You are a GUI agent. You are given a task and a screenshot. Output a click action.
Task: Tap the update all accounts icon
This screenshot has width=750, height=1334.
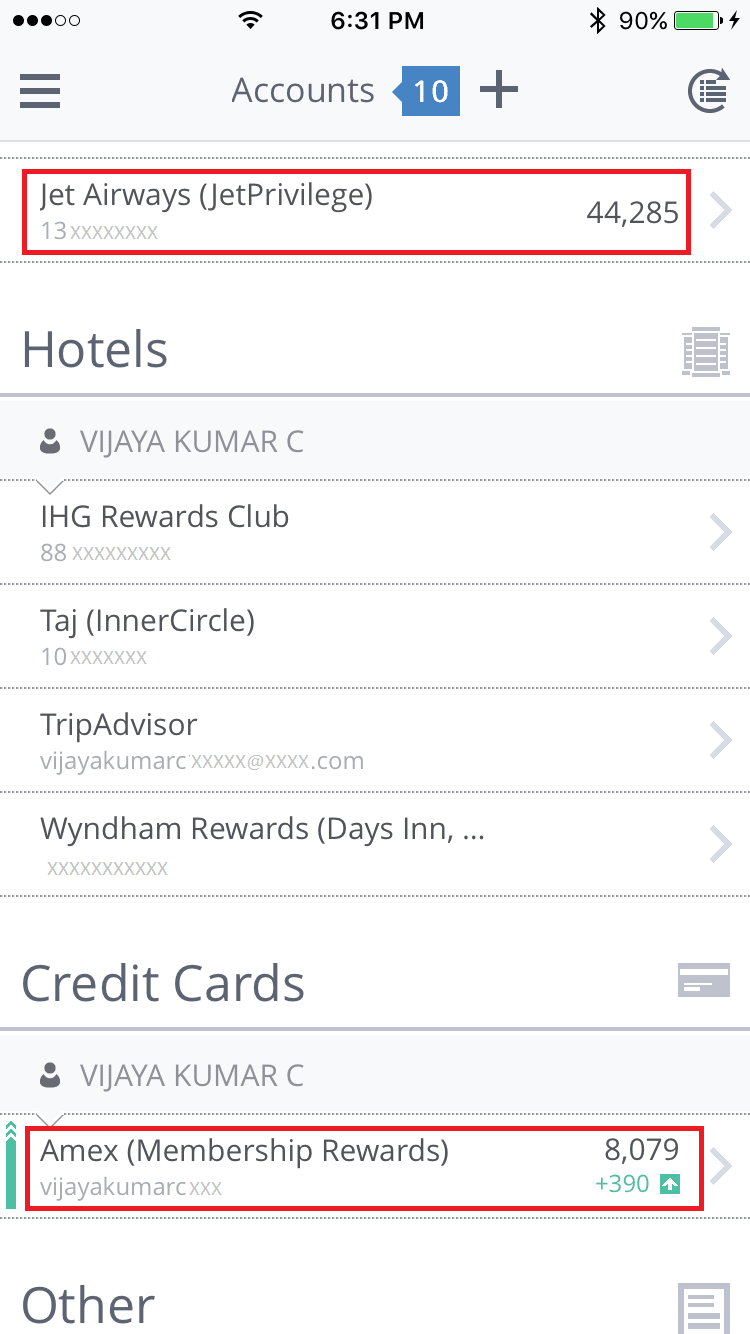coord(709,91)
